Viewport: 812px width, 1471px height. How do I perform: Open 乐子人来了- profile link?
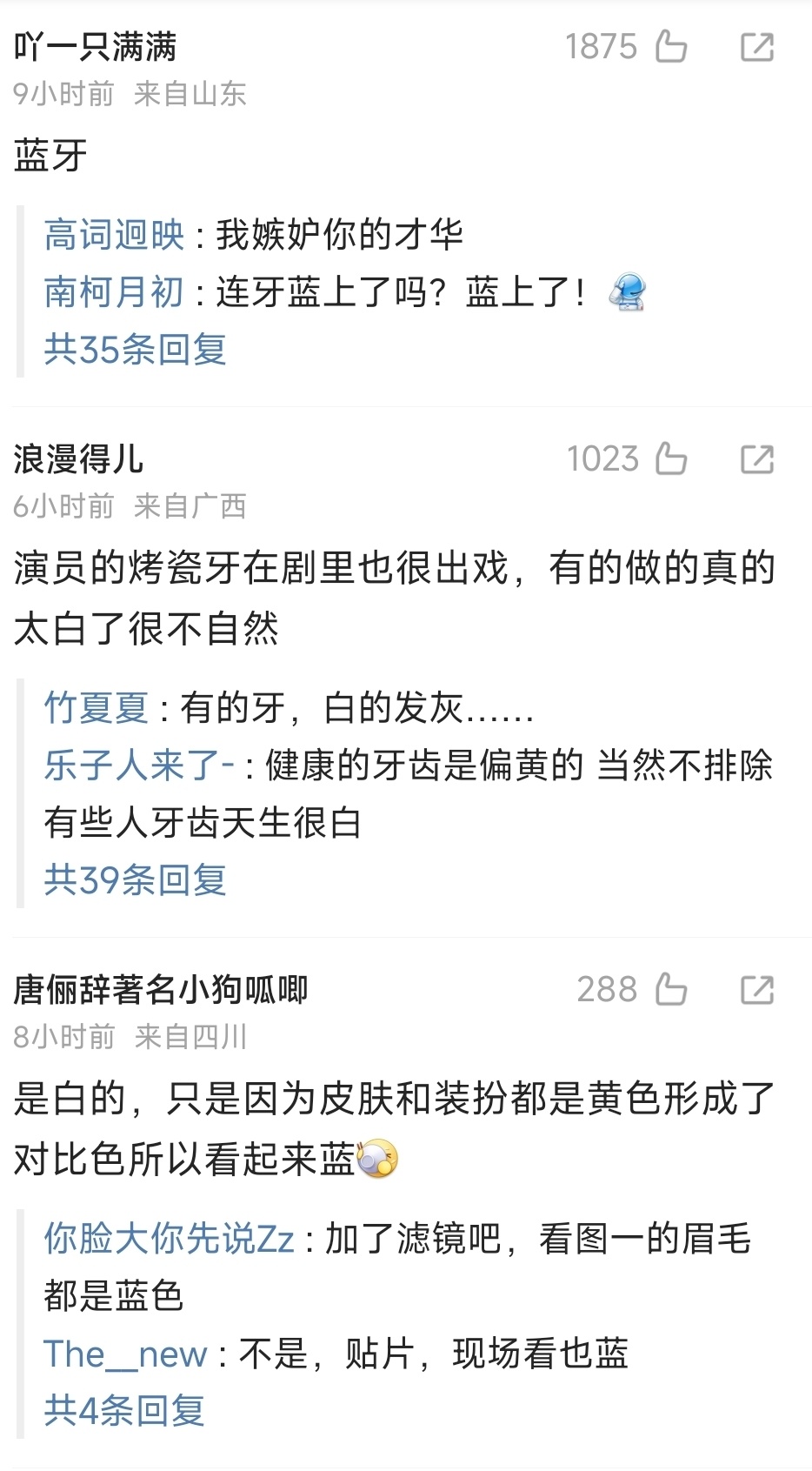click(x=139, y=766)
